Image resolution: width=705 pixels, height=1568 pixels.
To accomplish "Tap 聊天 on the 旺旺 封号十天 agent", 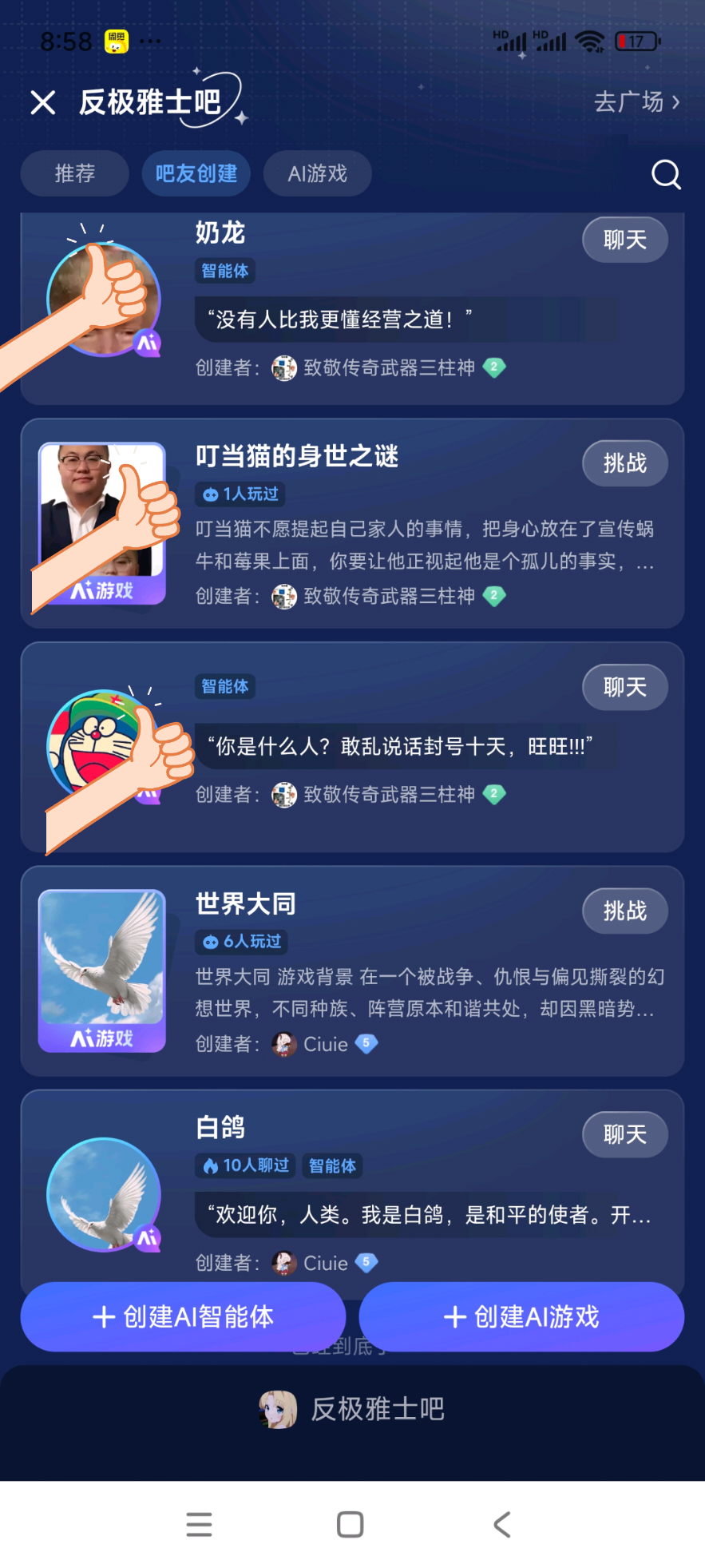I will [624, 687].
